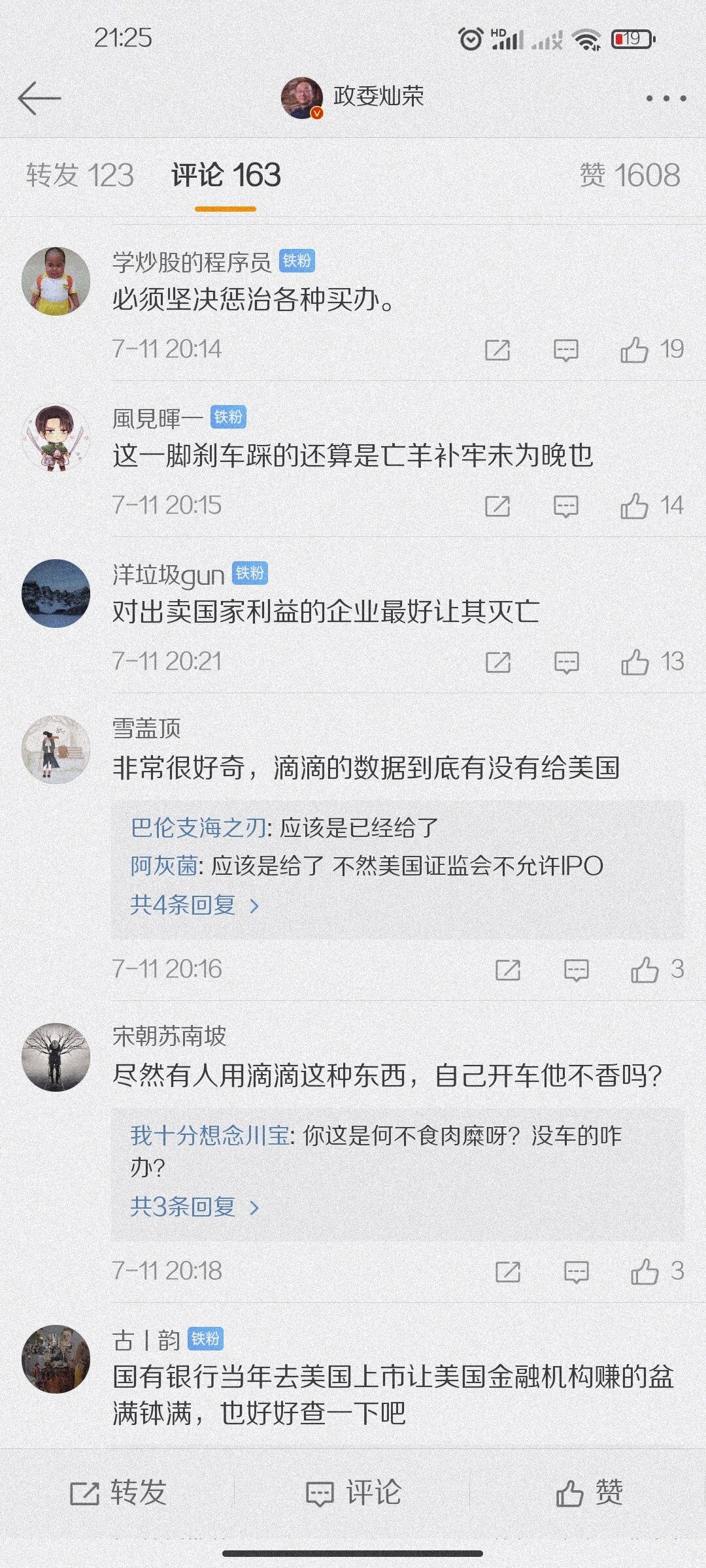706x1568 pixels.
Task: Switch to the 赞 1608 tab
Action: (x=630, y=175)
